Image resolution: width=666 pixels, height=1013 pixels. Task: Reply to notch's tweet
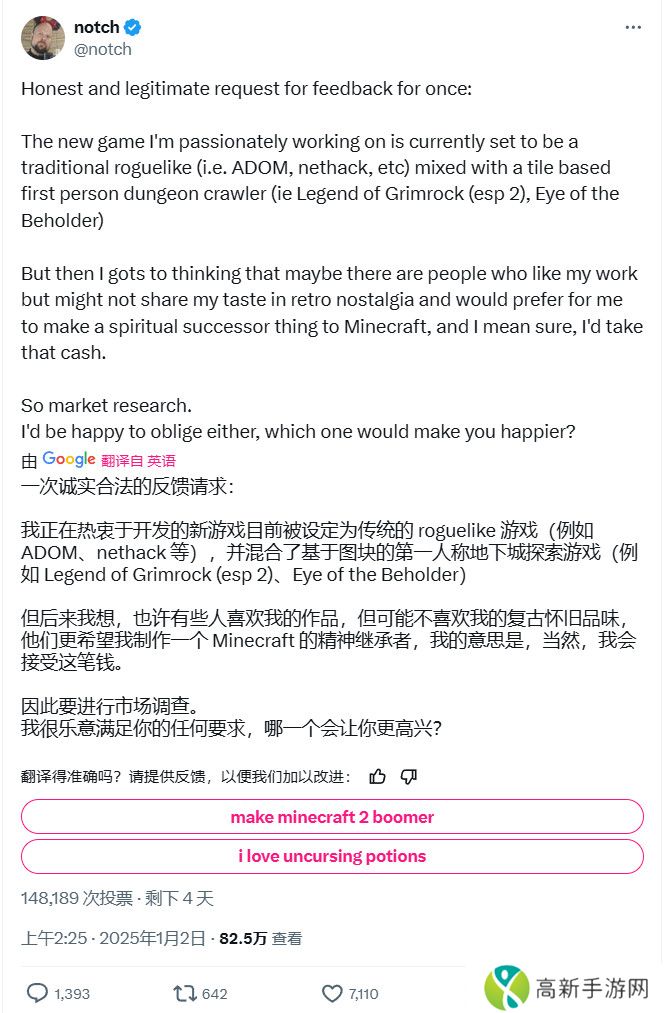[37, 993]
